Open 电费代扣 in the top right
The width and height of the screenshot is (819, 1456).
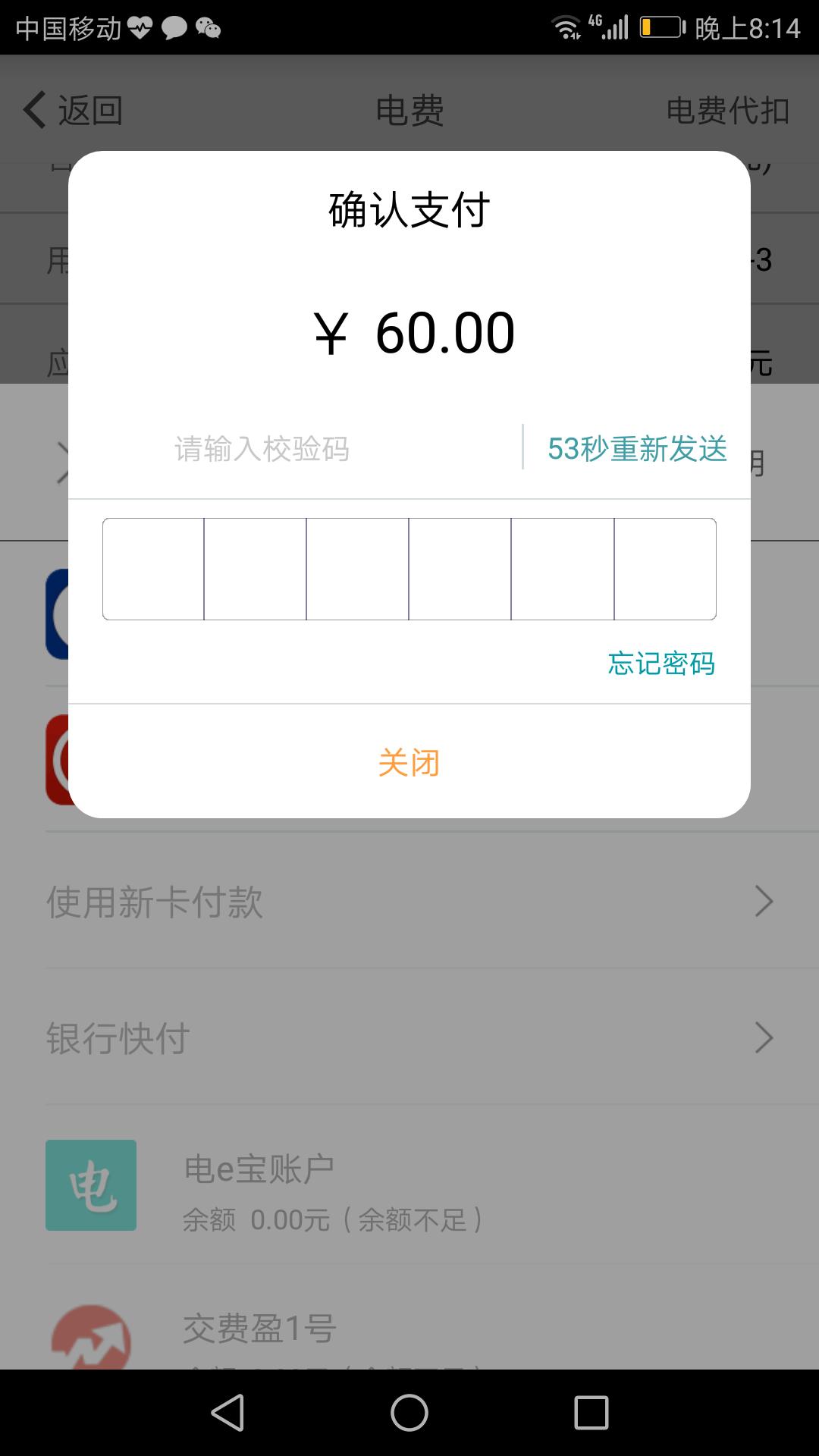[x=727, y=110]
